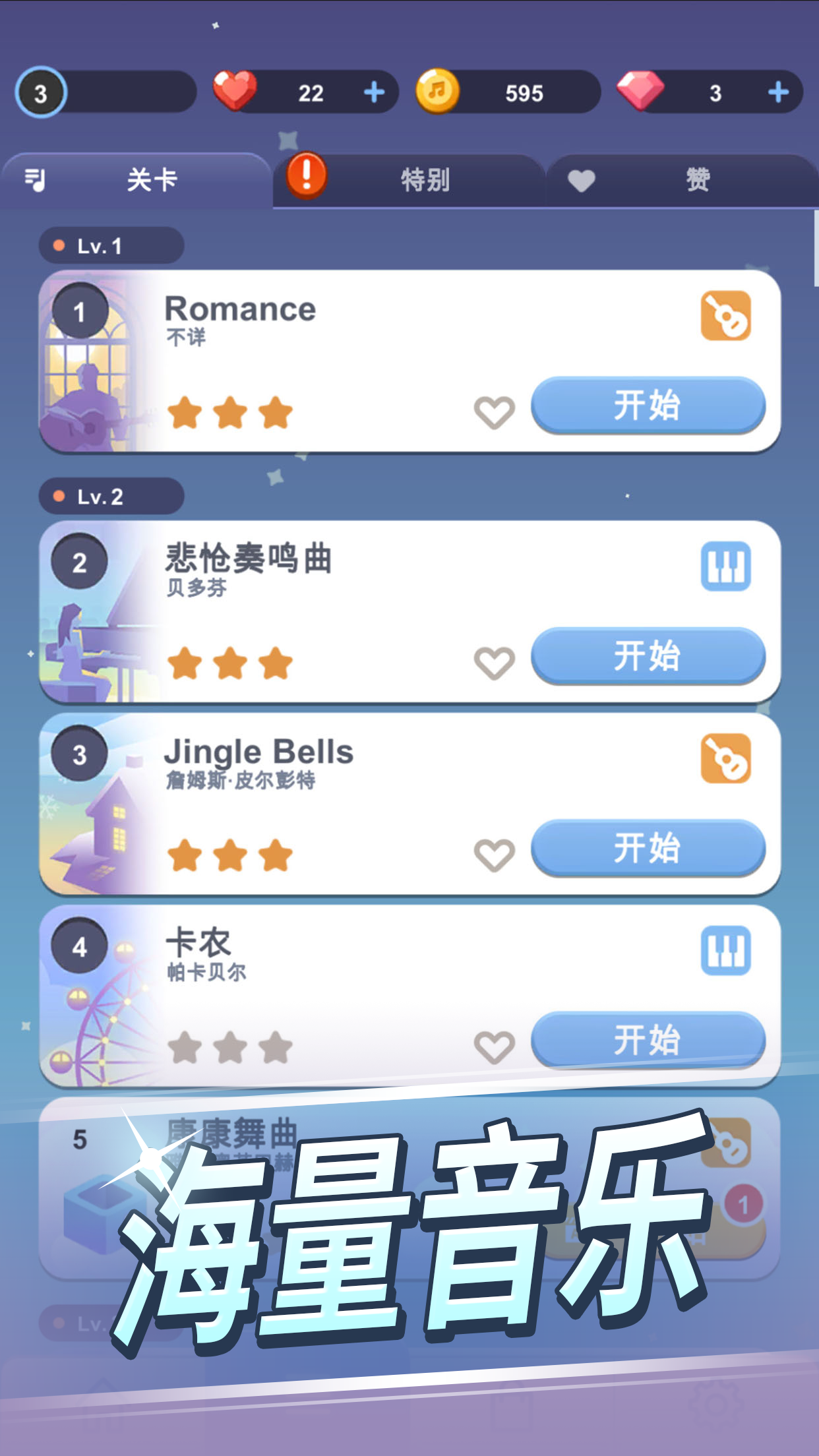Favorite the Jingle Bells song
The width and height of the screenshot is (819, 1456).
pos(493,853)
